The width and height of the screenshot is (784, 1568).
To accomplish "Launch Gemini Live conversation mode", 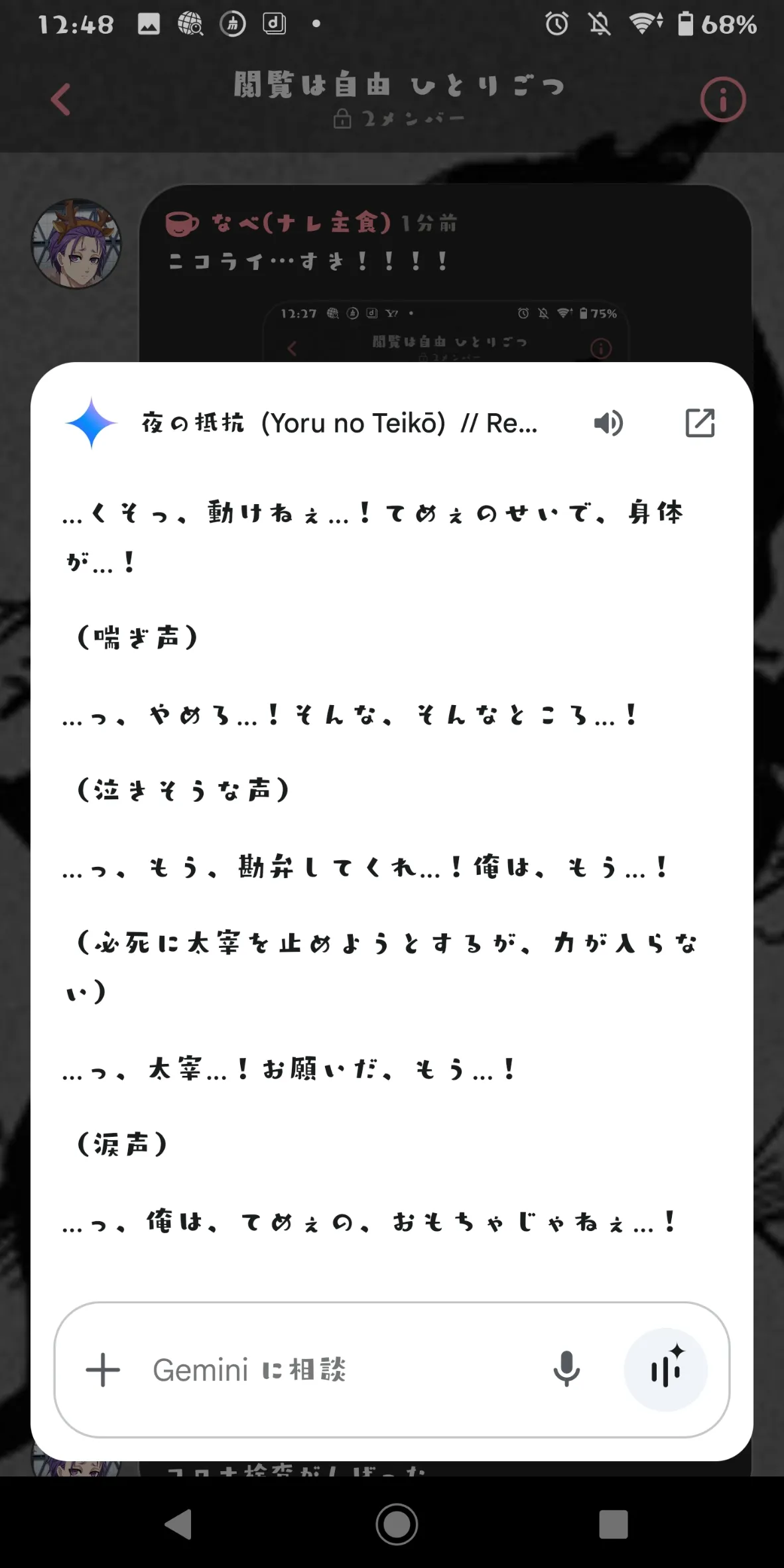I will pyautogui.click(x=665, y=1370).
